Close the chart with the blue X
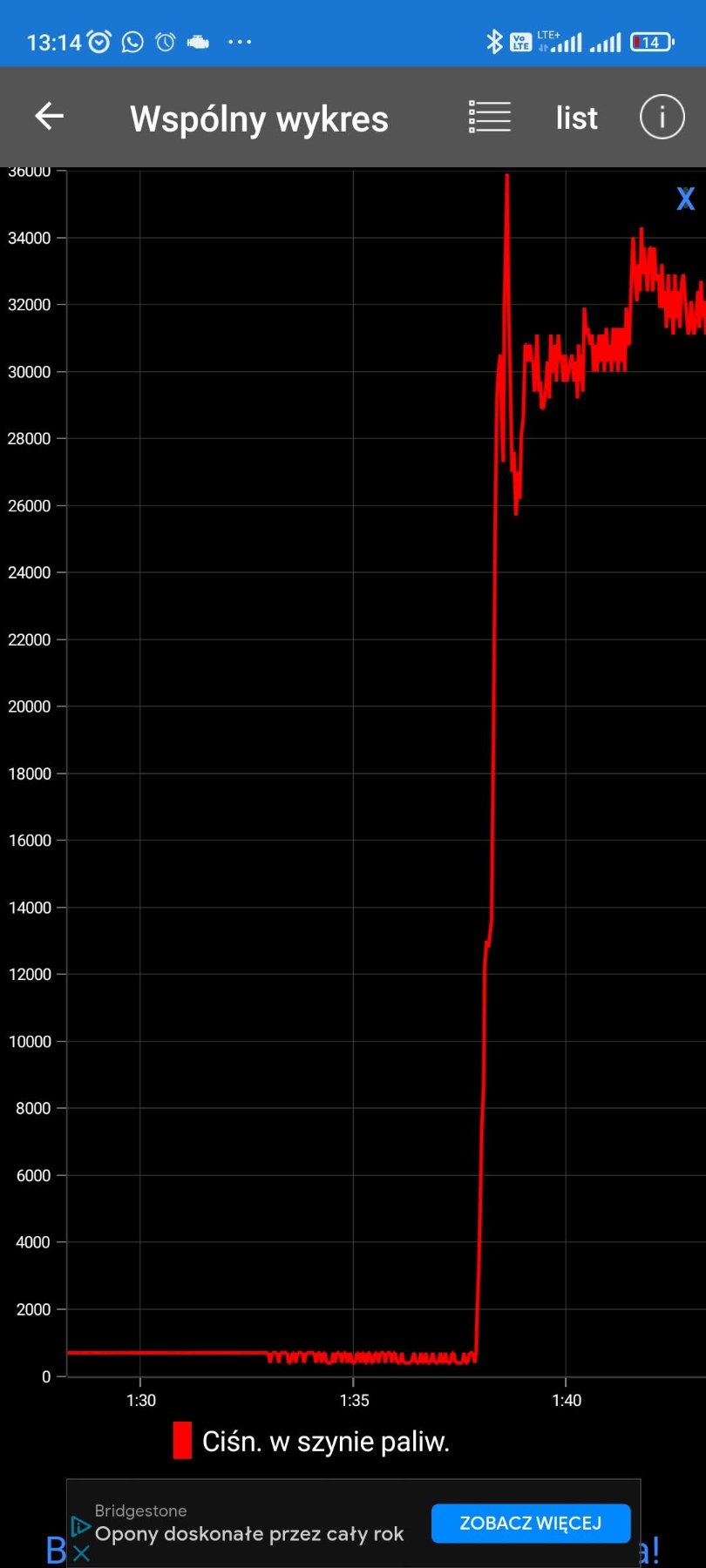 pyautogui.click(x=686, y=199)
